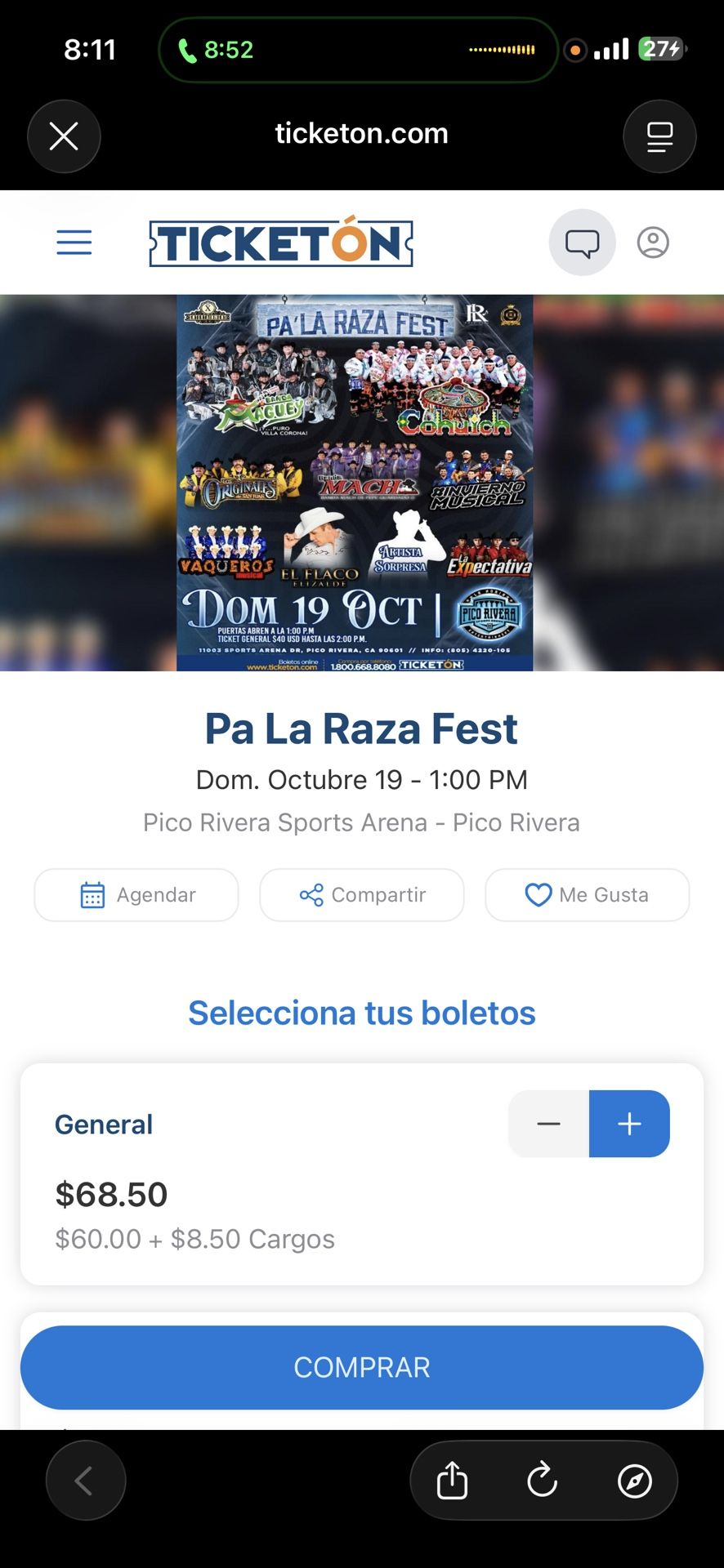This screenshot has width=724, height=1568.
Task: Open the browser share sheet
Action: [x=452, y=1480]
